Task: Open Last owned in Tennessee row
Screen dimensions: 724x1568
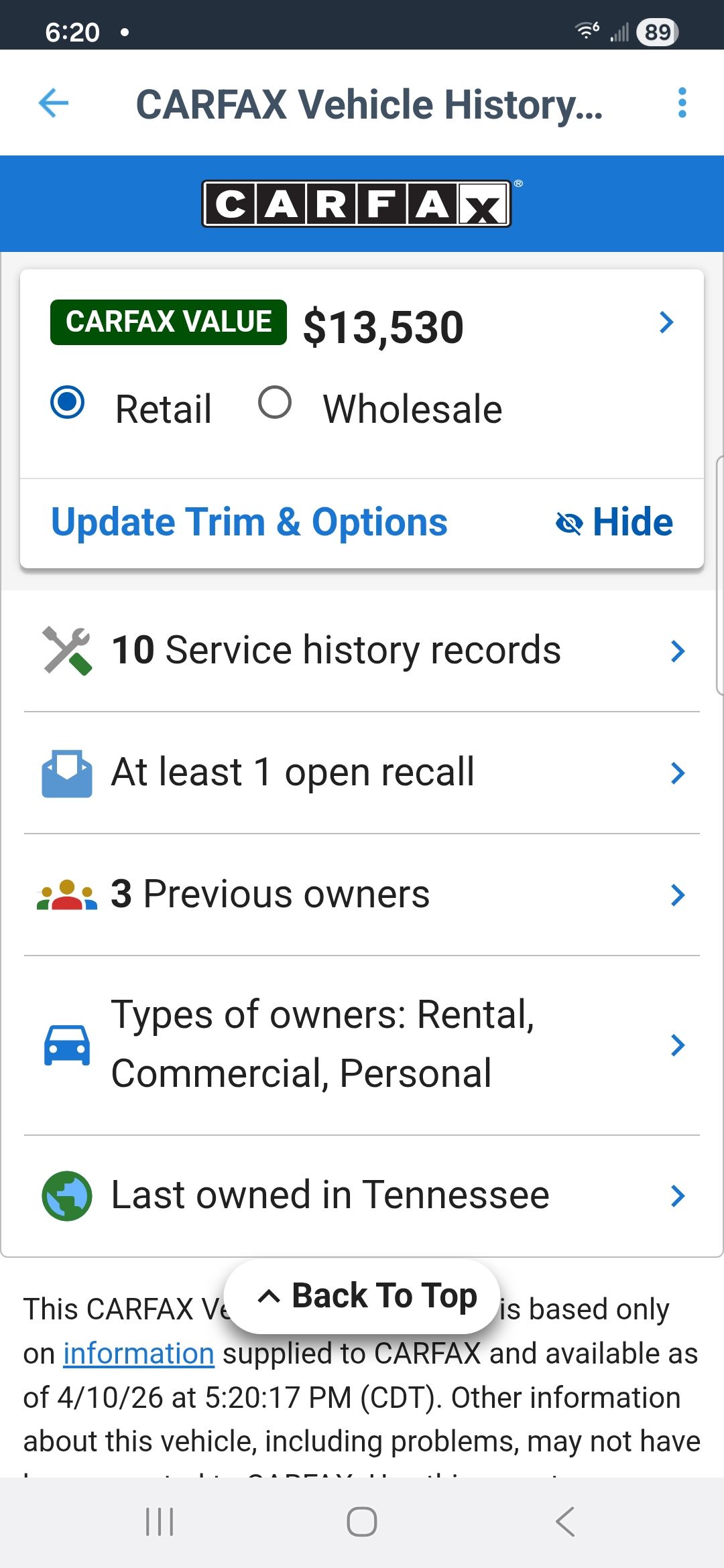Action: [x=362, y=1195]
